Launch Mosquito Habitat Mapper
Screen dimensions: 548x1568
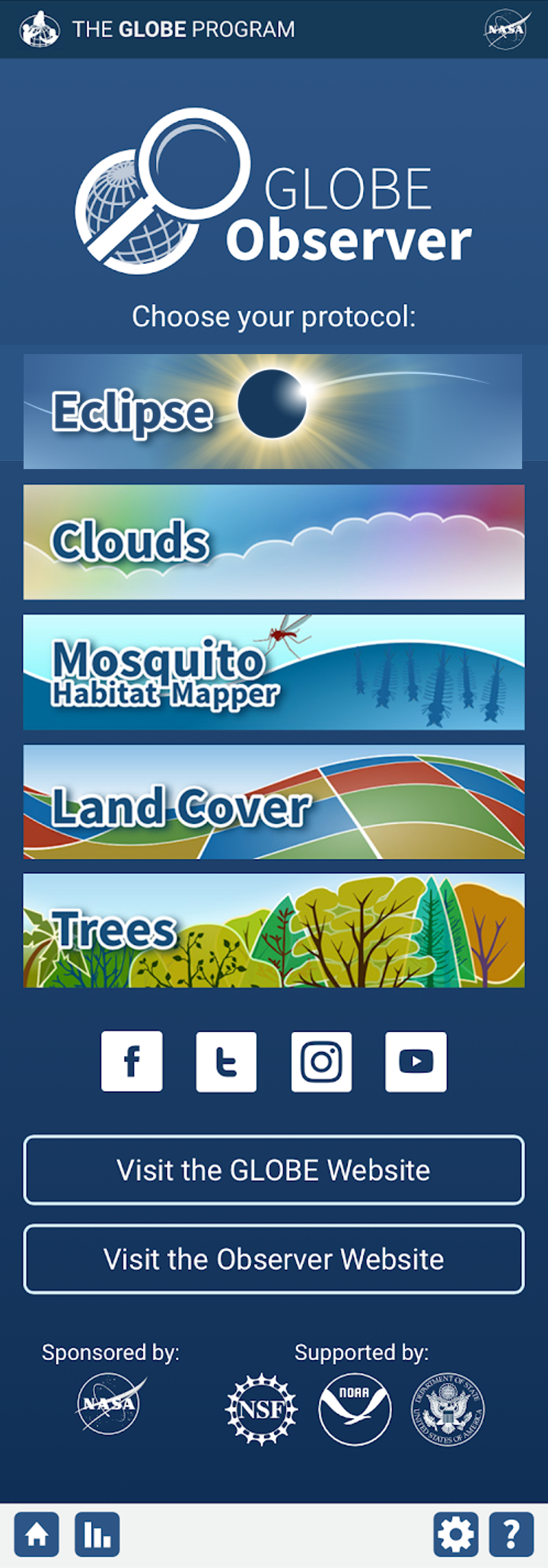tap(274, 672)
